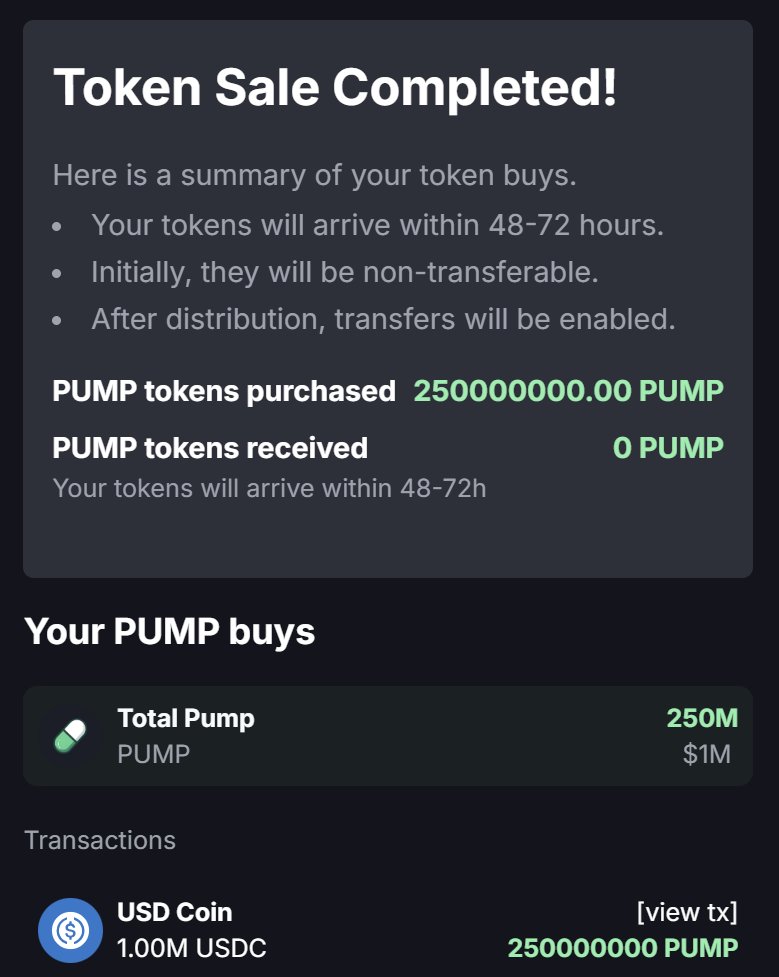This screenshot has height=977, width=779.
Task: Open the view tx link for USD Coin
Action: [x=686, y=912]
